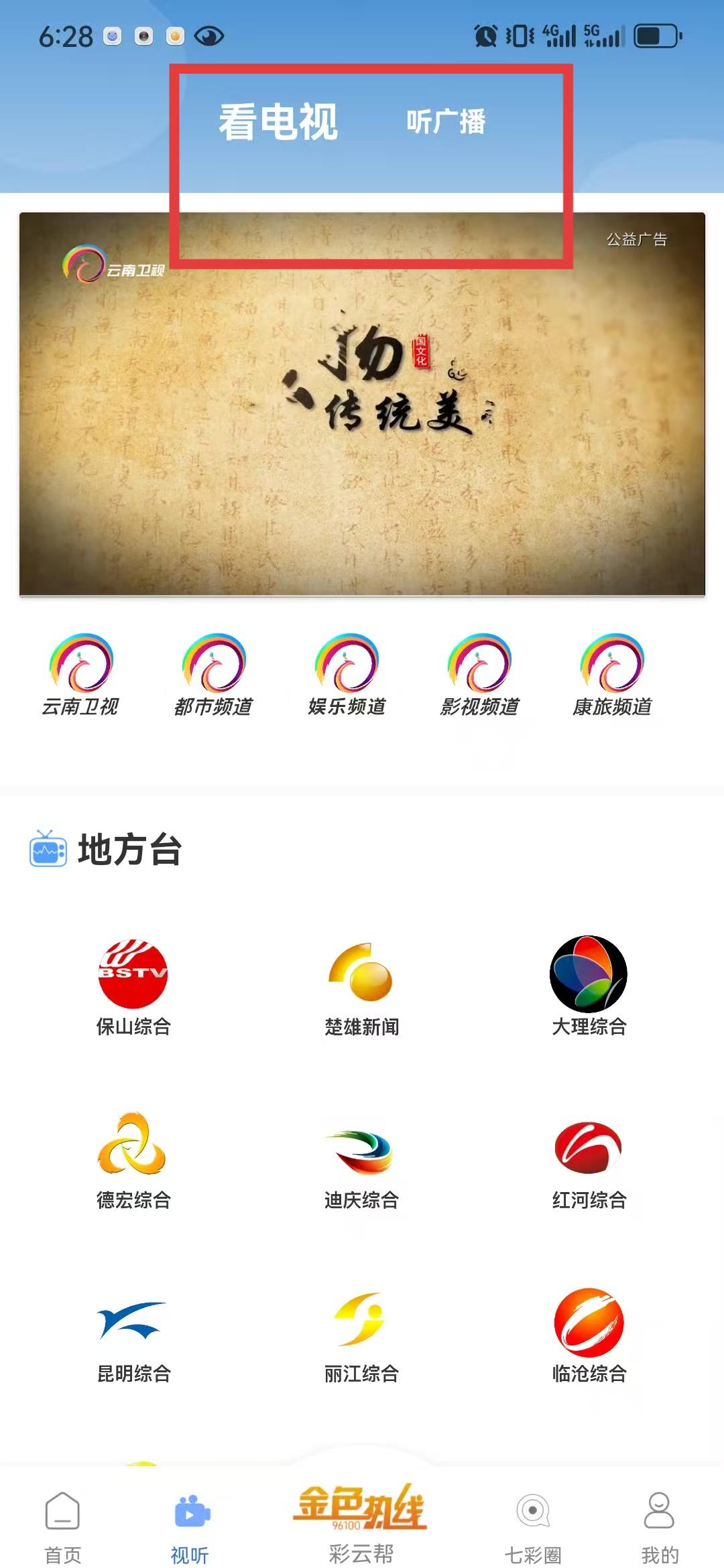
Task: Open 保山综合 local station
Action: pos(133,986)
